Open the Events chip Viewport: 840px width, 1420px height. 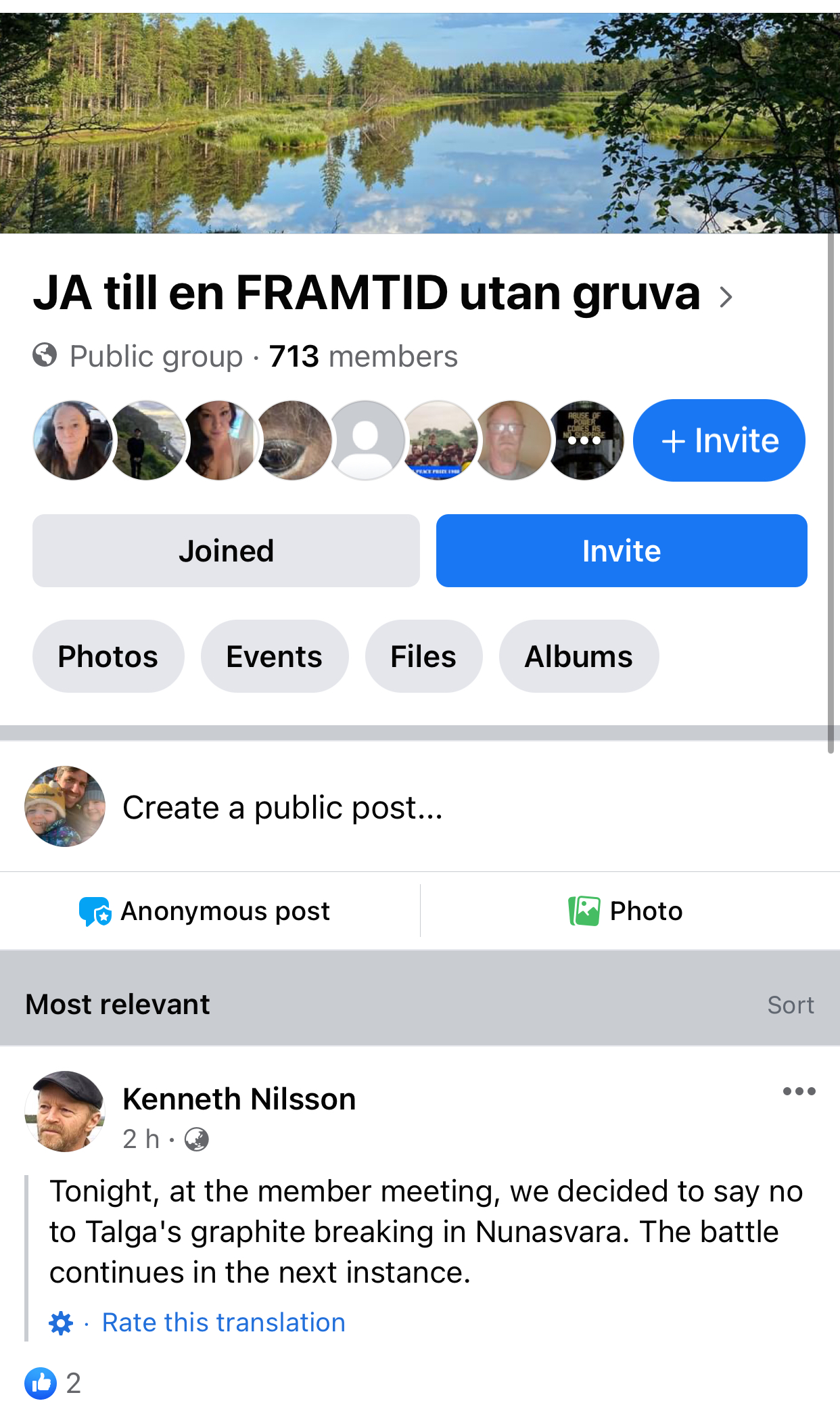click(x=275, y=656)
